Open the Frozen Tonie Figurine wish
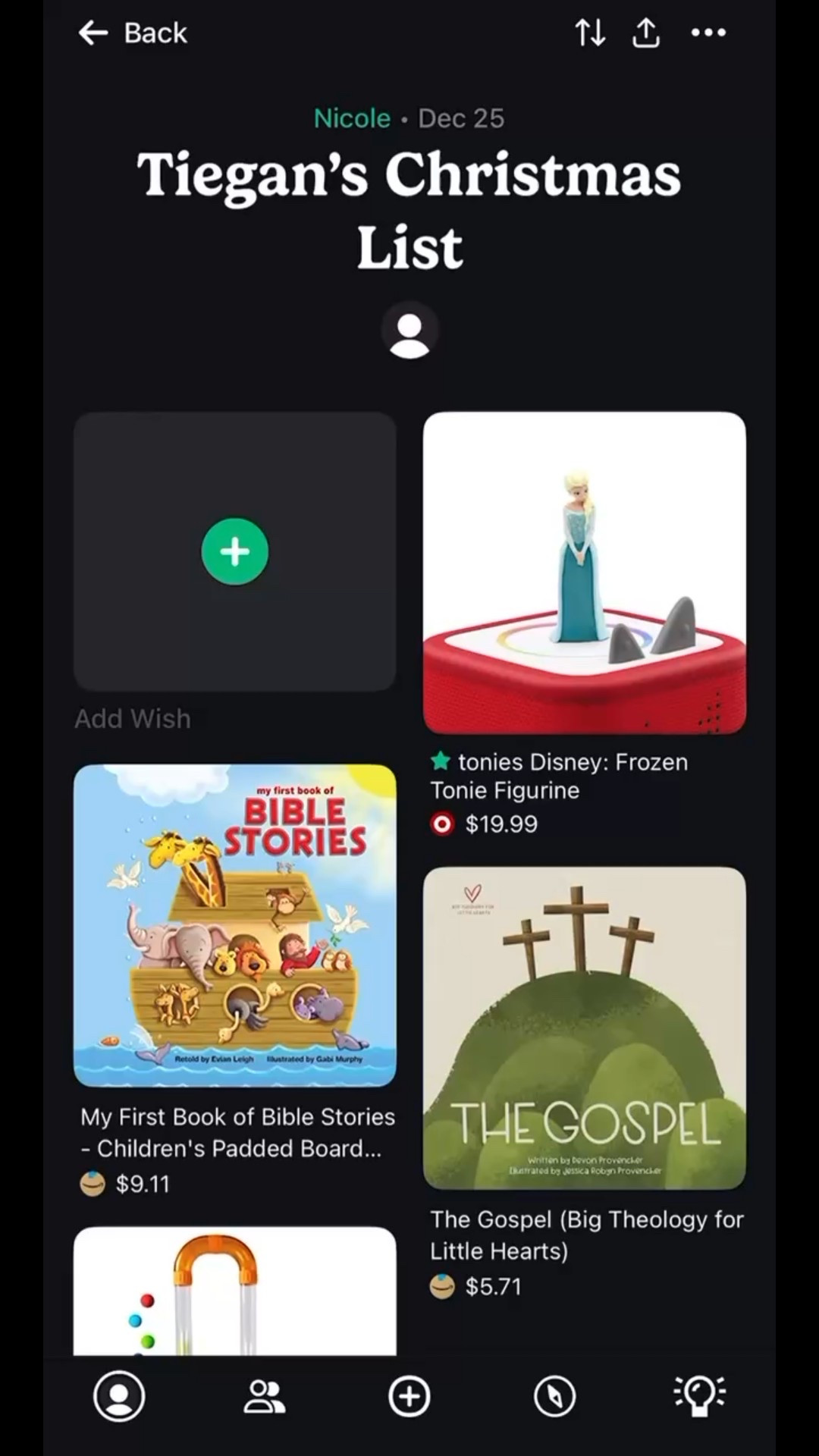The image size is (819, 1456). [584, 573]
